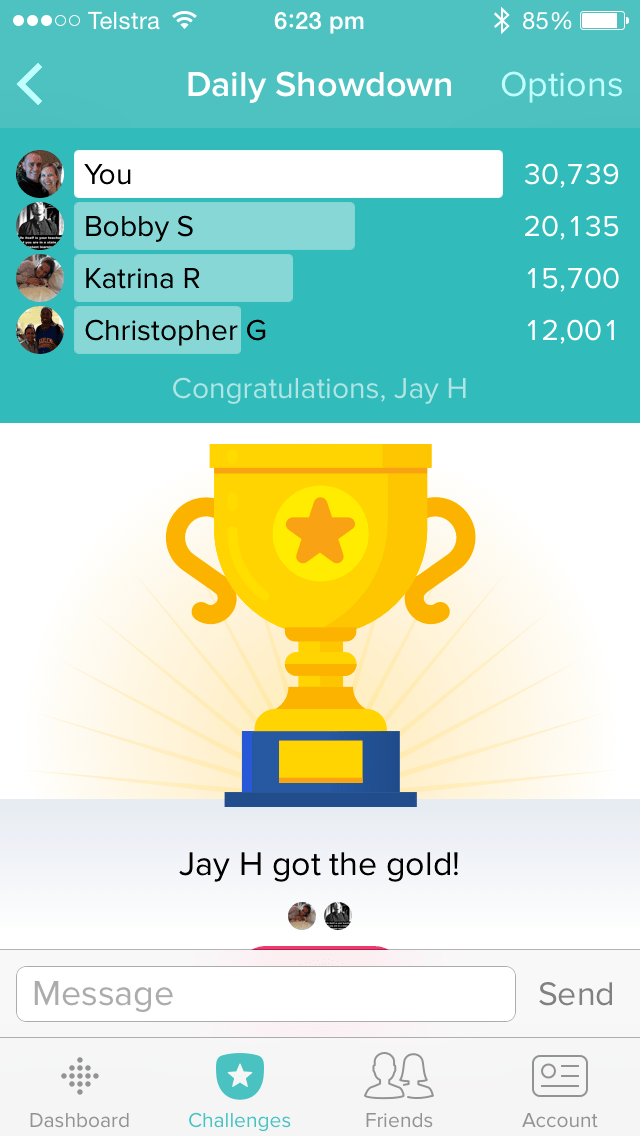640x1136 pixels.
Task: Switch to the Friends tab
Action: (x=399, y=1090)
